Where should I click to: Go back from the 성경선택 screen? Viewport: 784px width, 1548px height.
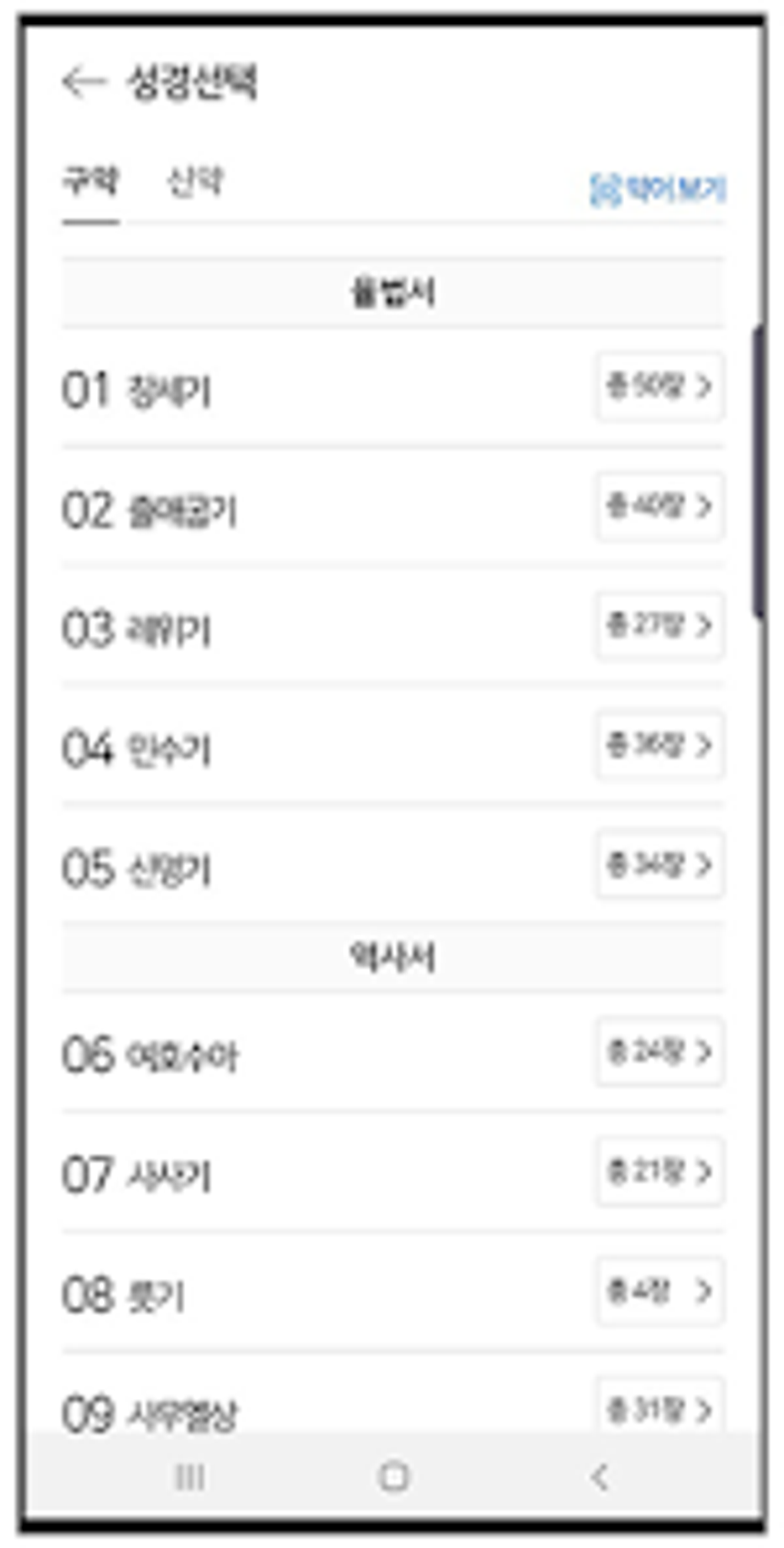[x=83, y=82]
